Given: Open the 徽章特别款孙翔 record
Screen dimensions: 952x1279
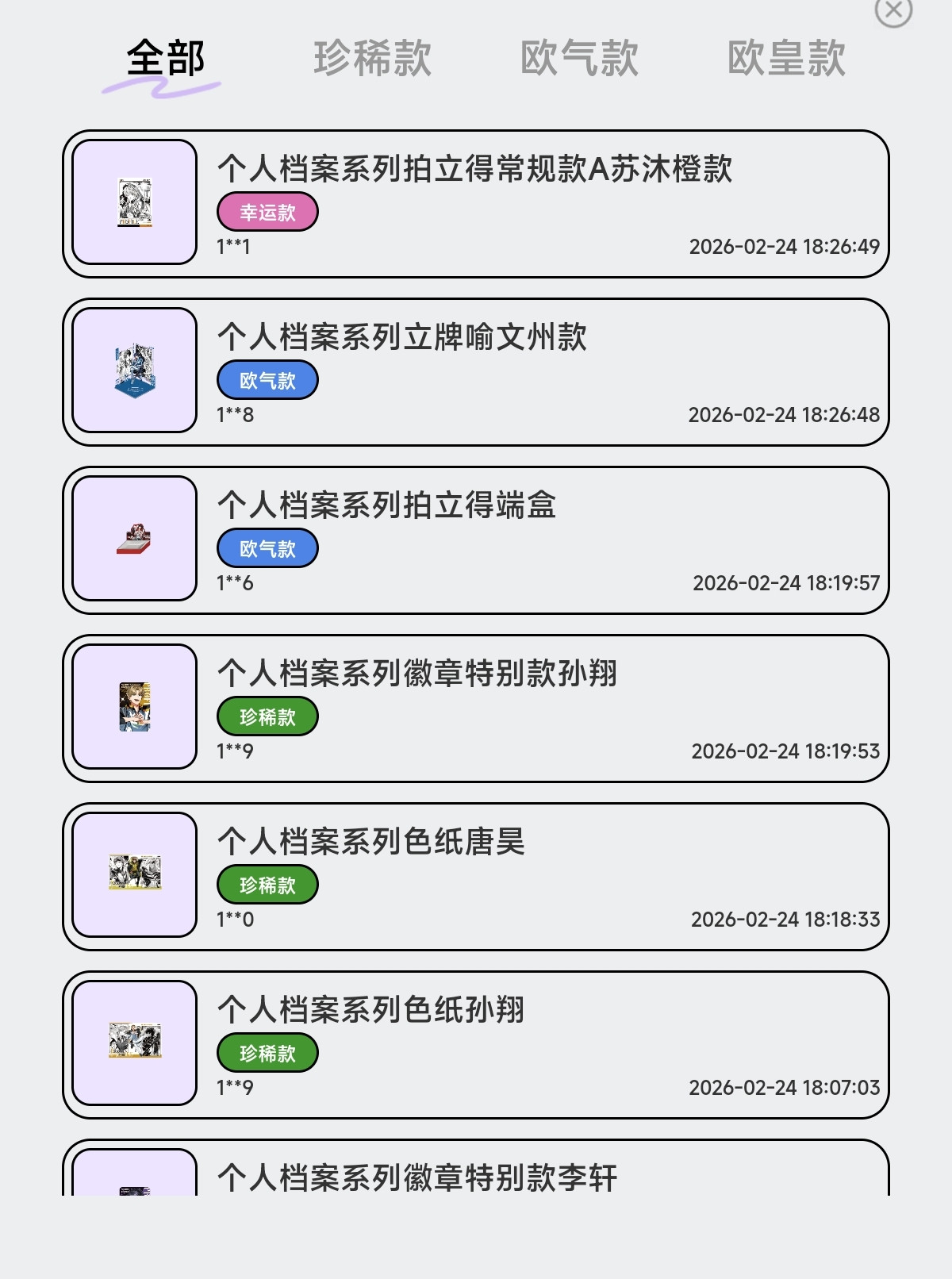Looking at the screenshot, I should (x=474, y=709).
